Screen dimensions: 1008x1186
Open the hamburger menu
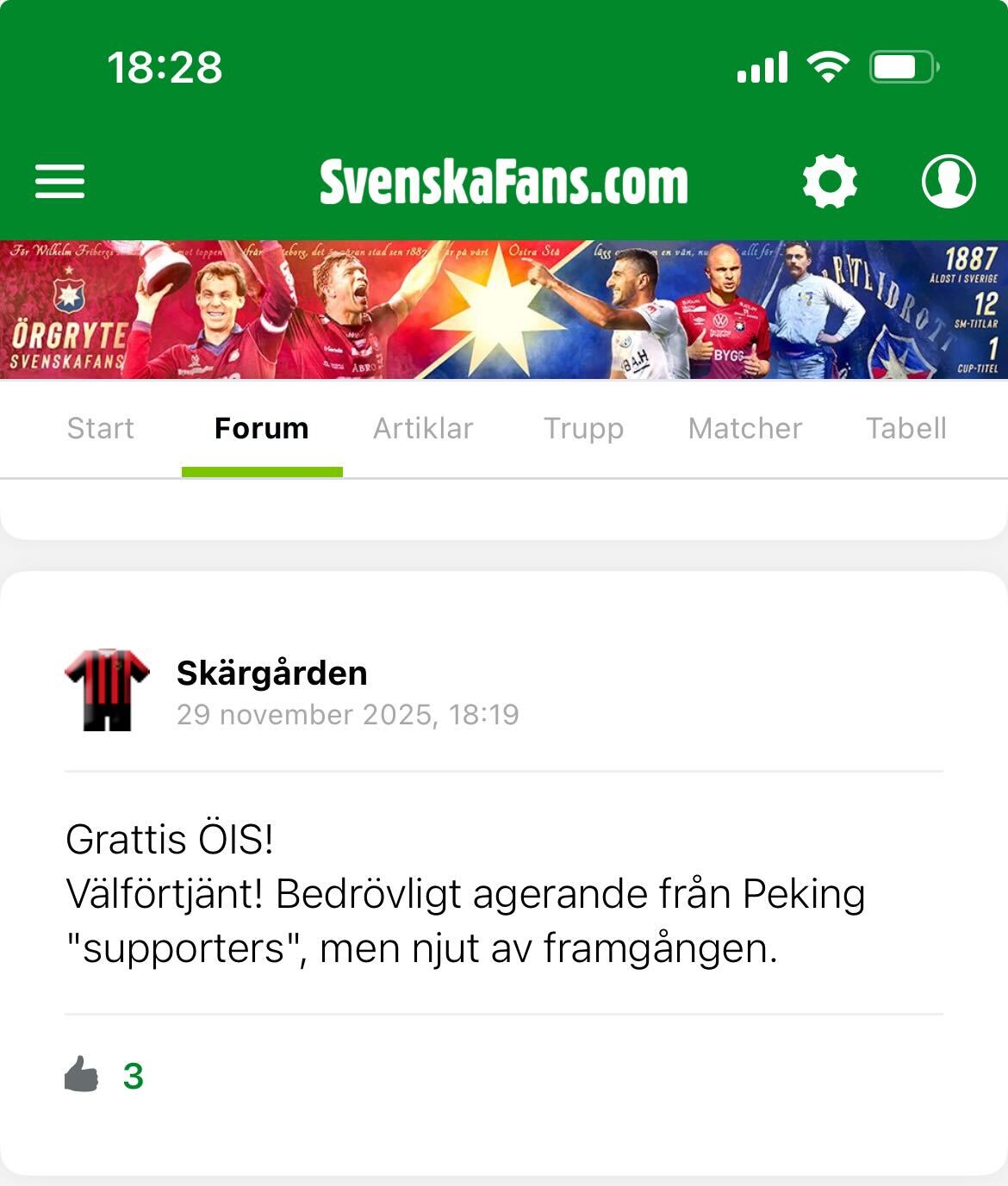[x=59, y=181]
